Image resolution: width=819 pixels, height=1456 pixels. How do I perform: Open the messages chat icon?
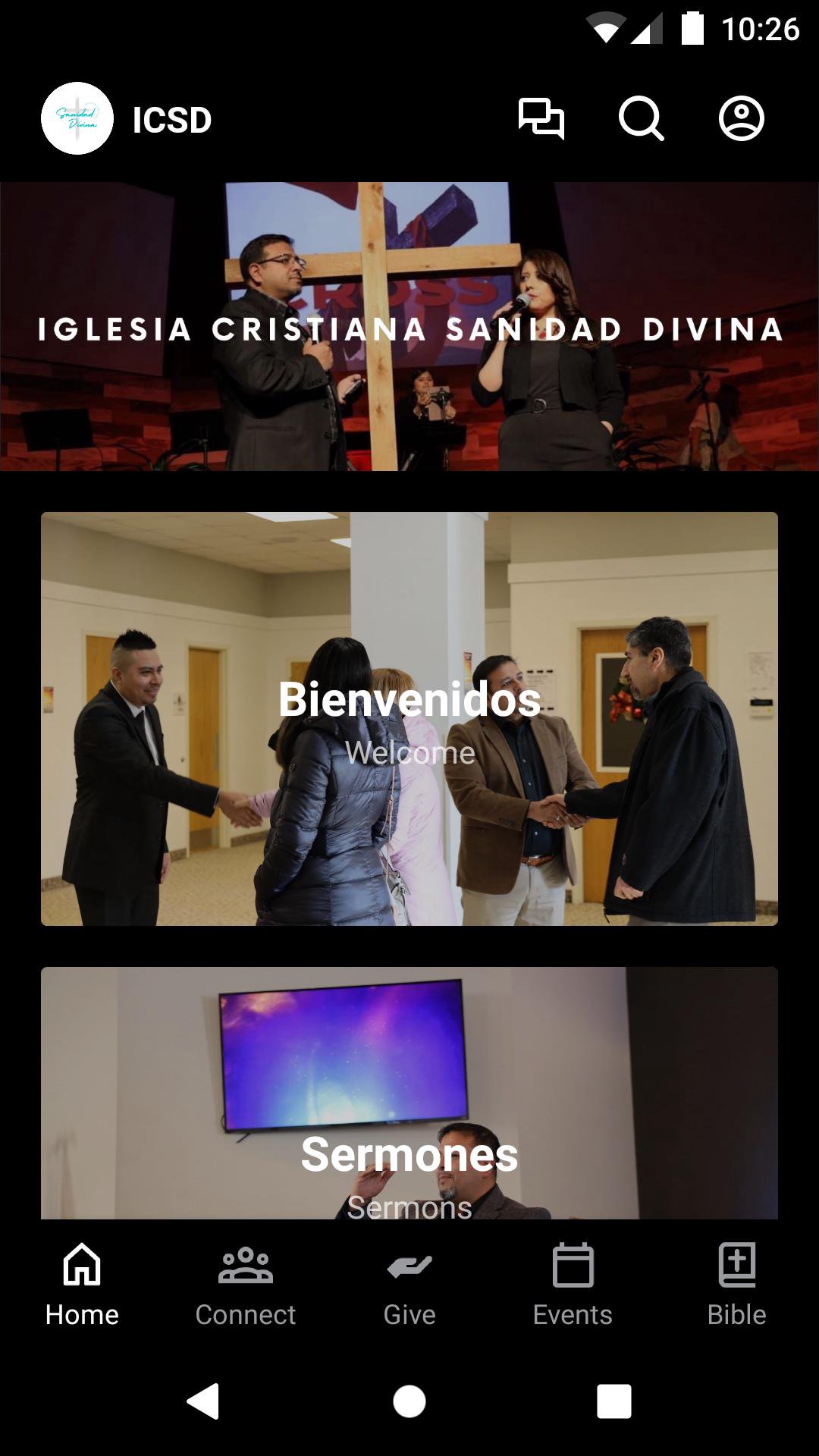tap(541, 119)
